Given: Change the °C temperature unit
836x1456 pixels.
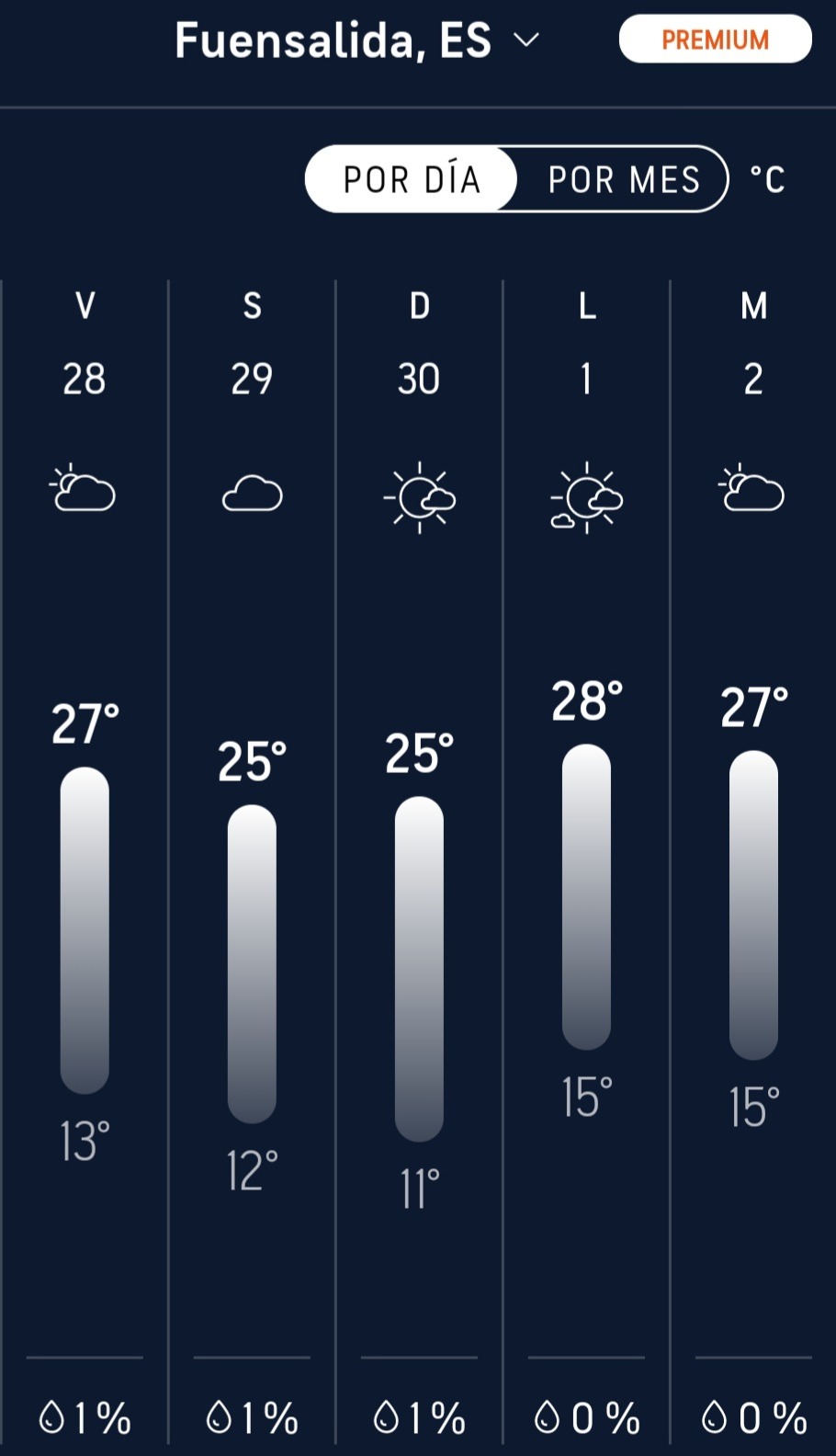Looking at the screenshot, I should point(767,179).
